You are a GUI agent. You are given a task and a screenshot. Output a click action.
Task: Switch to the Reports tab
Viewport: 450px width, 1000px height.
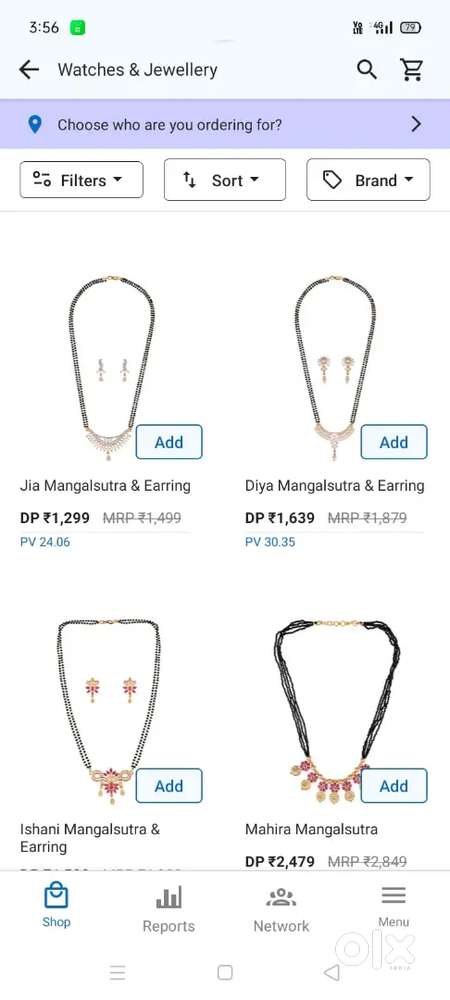coord(169,909)
